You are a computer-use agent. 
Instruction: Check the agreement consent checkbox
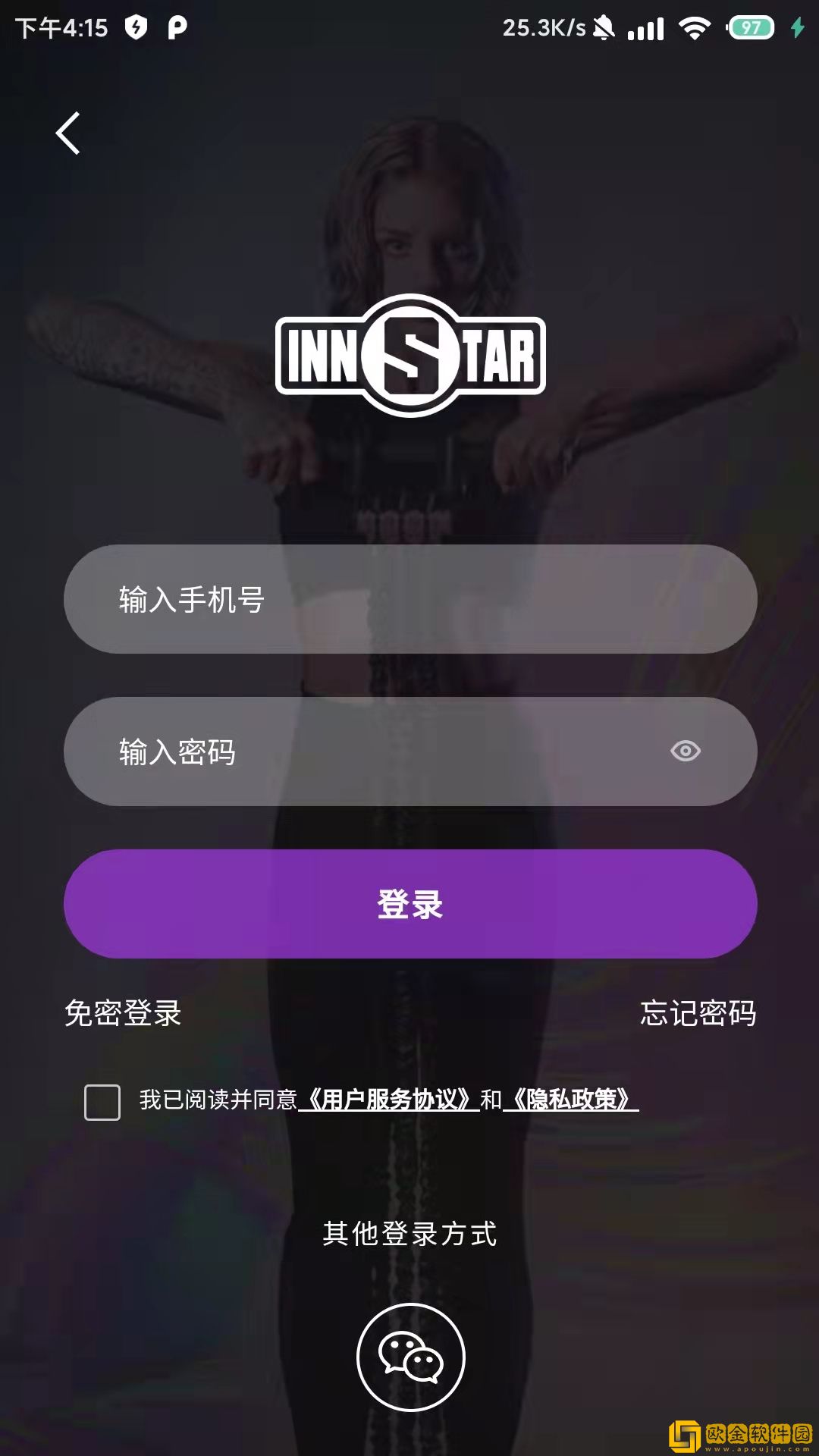pos(102,1102)
